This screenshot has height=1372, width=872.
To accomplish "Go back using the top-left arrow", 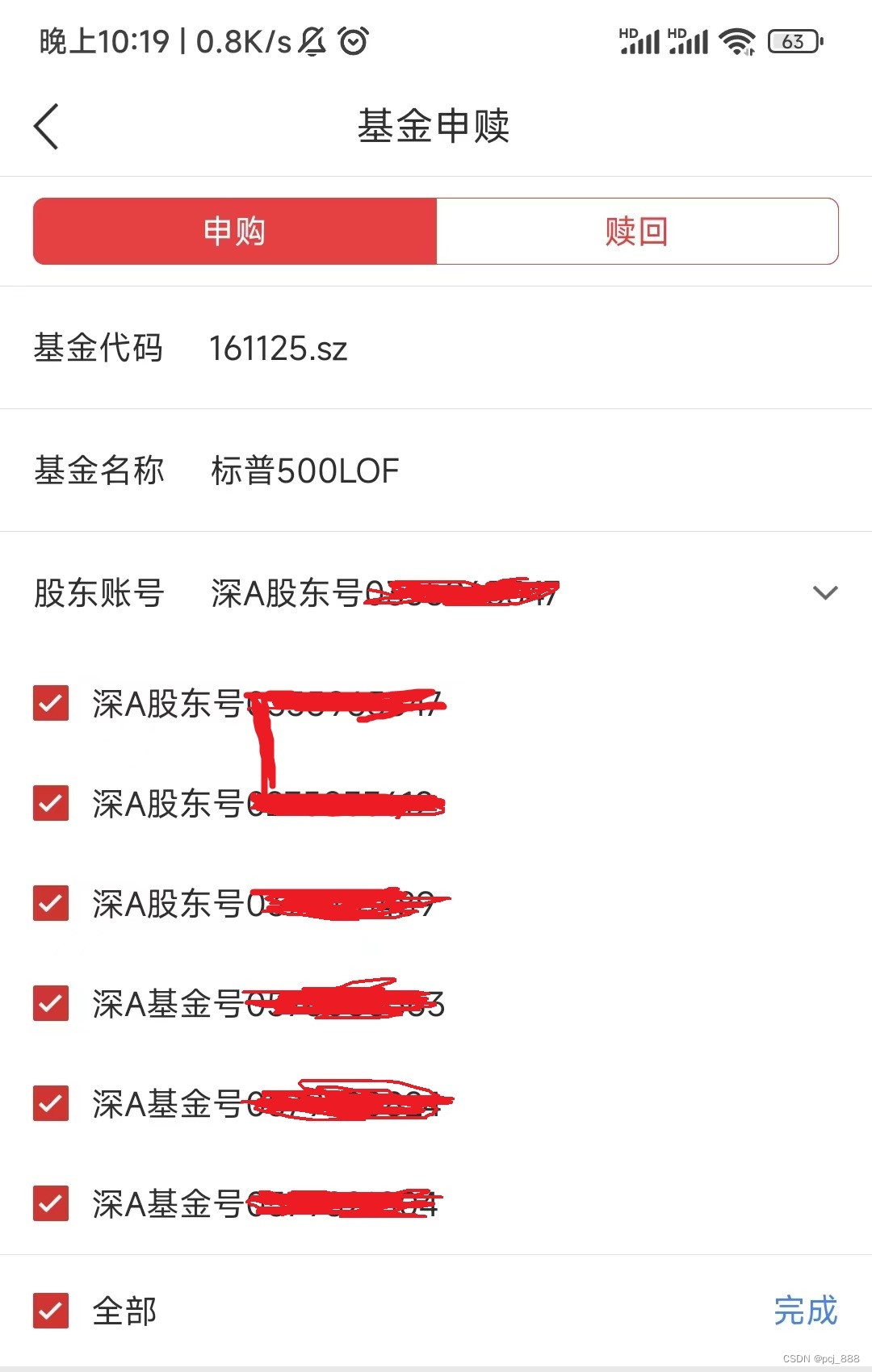I will tap(46, 127).
